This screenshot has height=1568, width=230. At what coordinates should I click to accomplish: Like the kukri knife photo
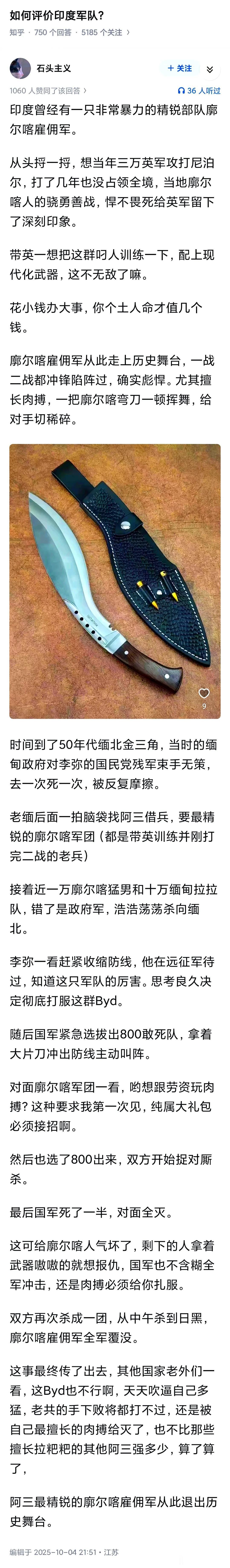tap(204, 693)
